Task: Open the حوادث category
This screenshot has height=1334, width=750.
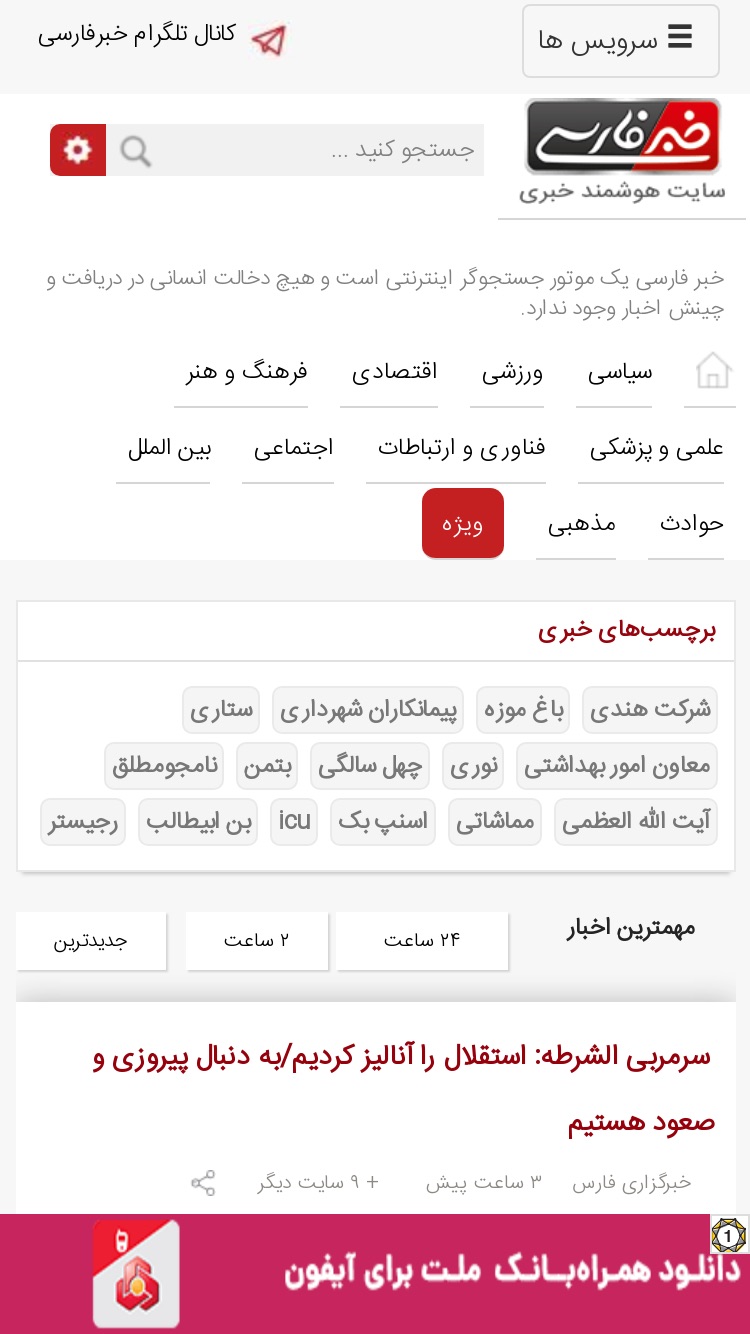Action: coord(691,523)
